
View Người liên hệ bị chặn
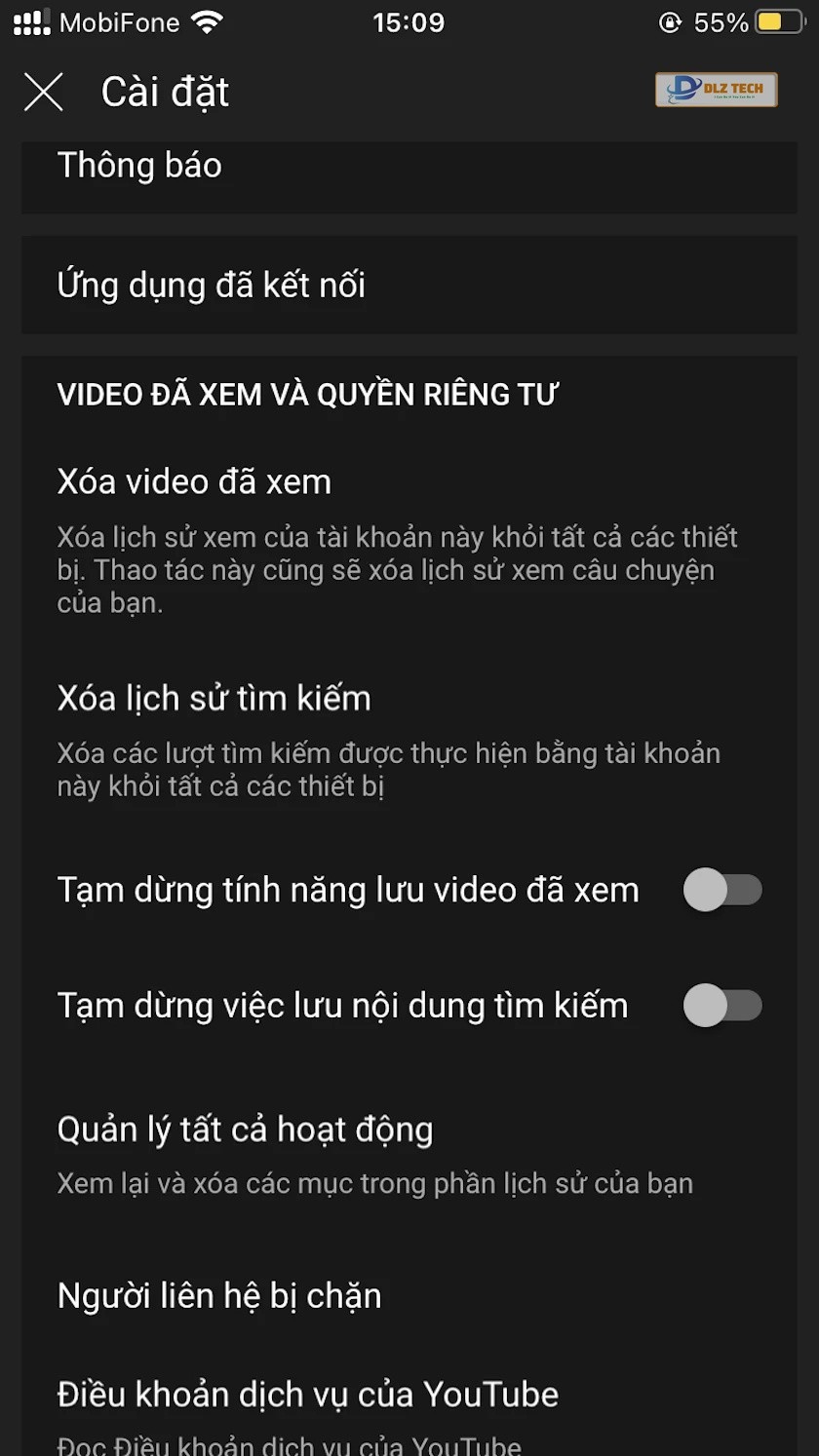(219, 1296)
